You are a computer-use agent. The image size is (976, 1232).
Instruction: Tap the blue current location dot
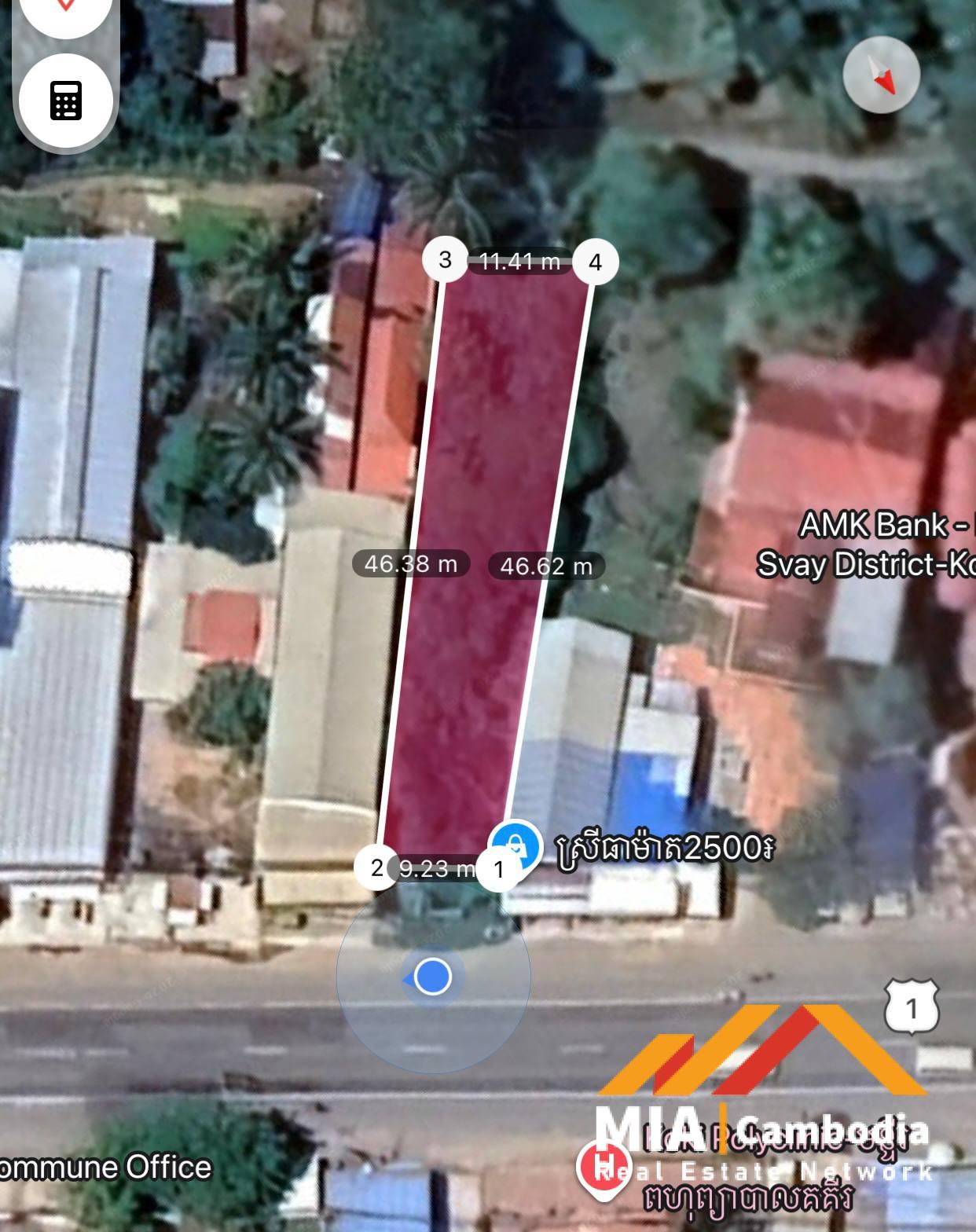tap(432, 977)
